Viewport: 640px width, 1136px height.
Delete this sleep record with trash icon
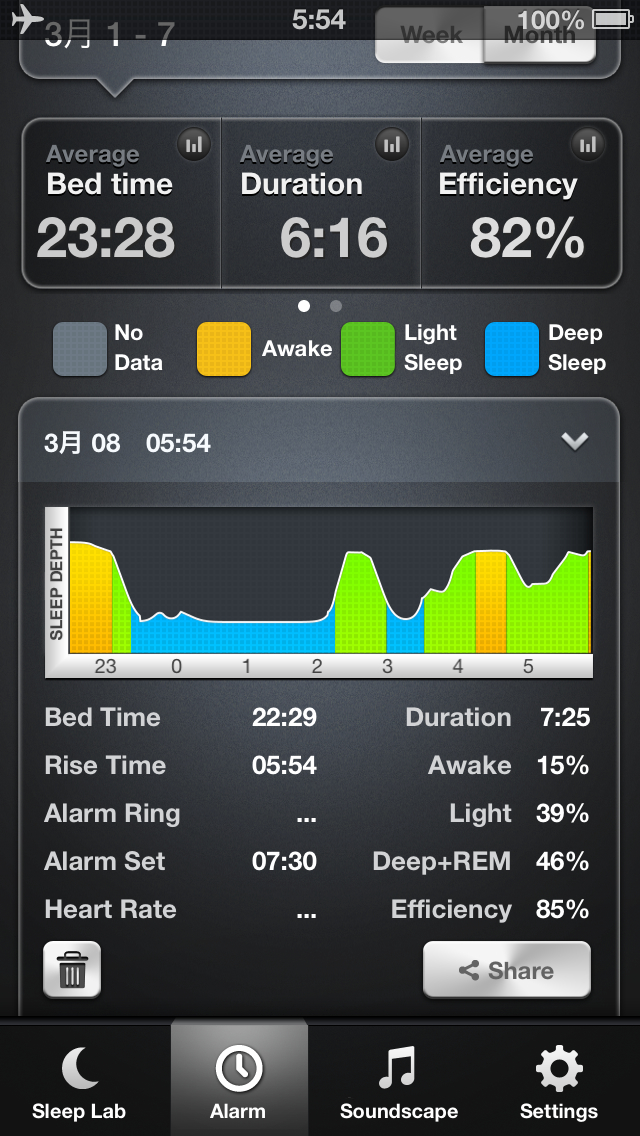72,969
